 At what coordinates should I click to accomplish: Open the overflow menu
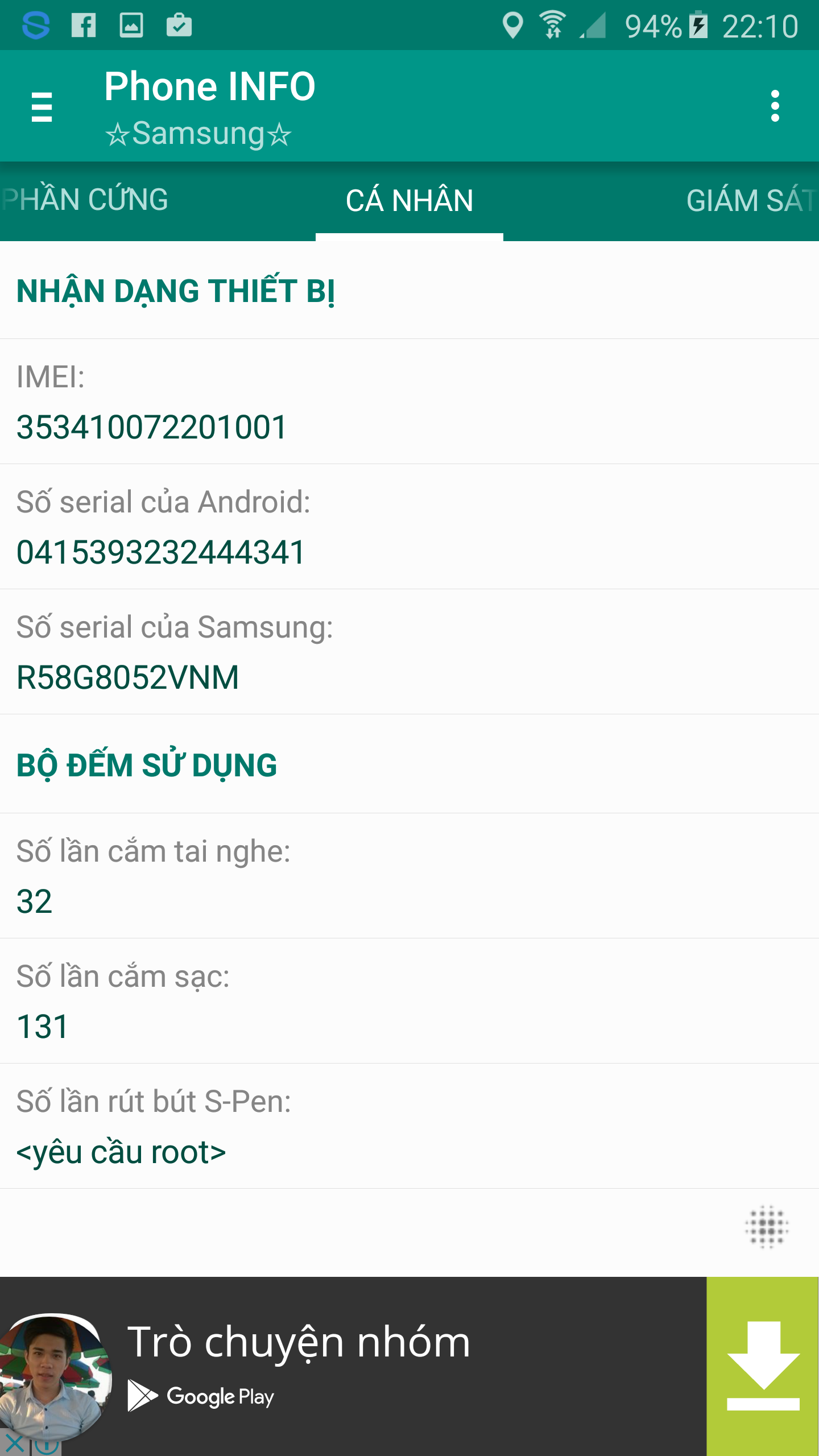point(775,106)
